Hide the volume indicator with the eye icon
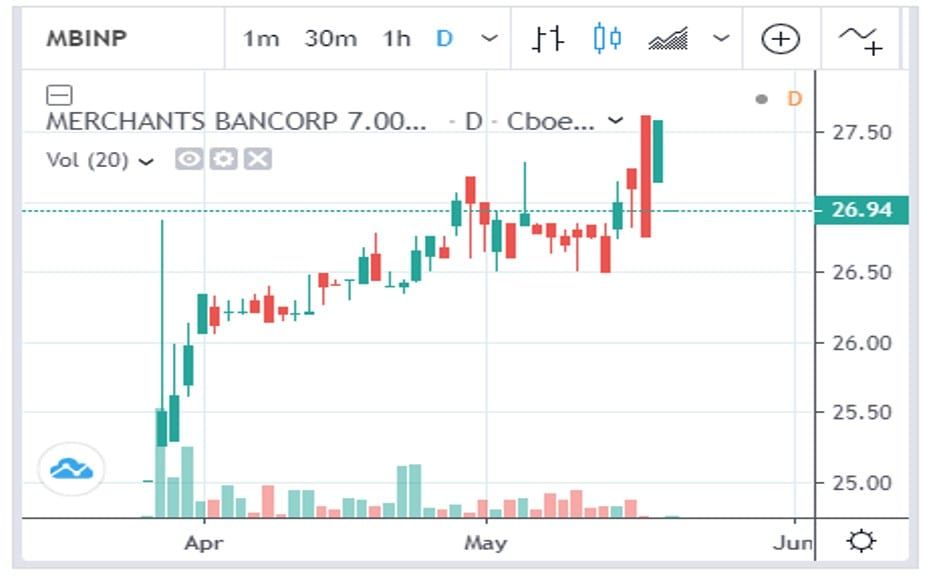936x582 pixels. click(x=188, y=159)
